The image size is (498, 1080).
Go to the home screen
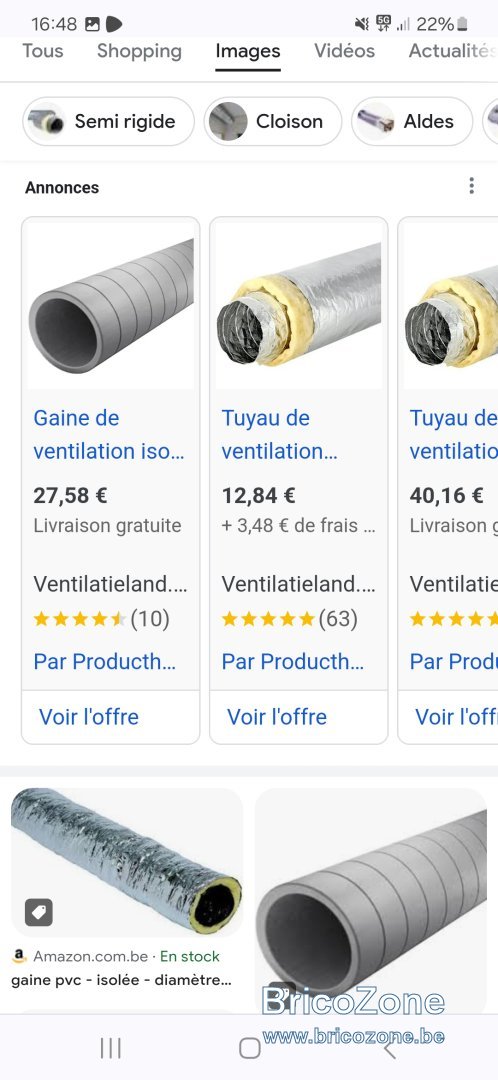pyautogui.click(x=249, y=1048)
